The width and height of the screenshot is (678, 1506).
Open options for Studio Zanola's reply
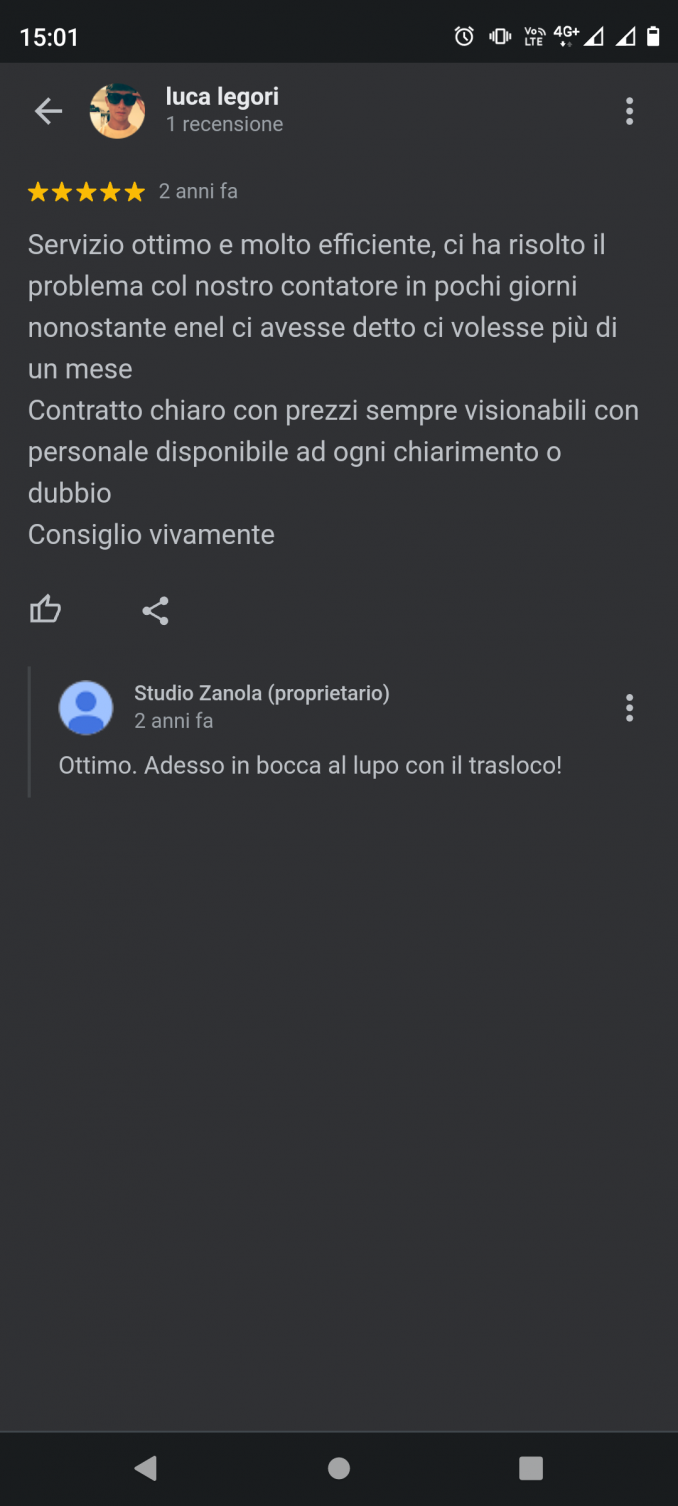pyautogui.click(x=629, y=708)
